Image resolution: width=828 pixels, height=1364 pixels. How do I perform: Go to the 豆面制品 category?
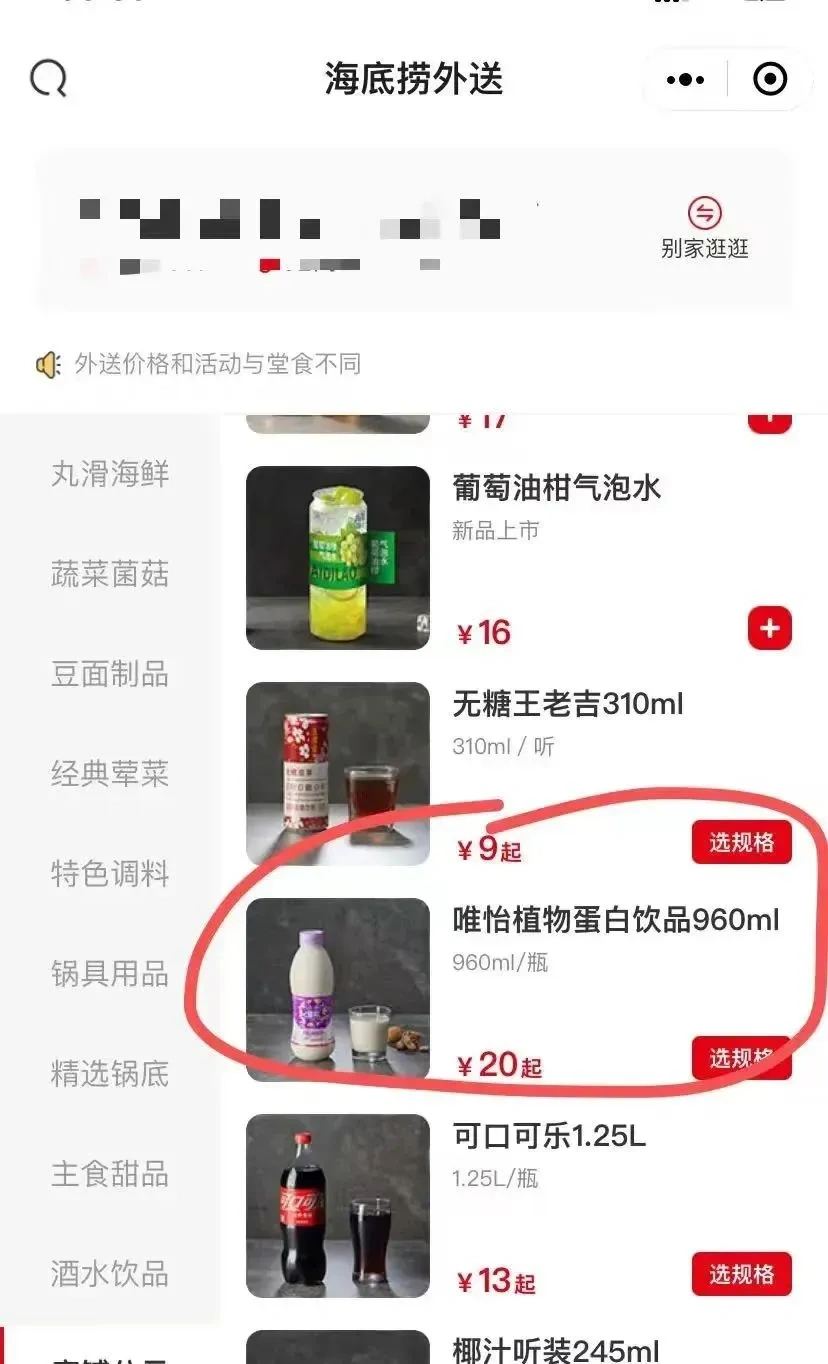coord(110,674)
